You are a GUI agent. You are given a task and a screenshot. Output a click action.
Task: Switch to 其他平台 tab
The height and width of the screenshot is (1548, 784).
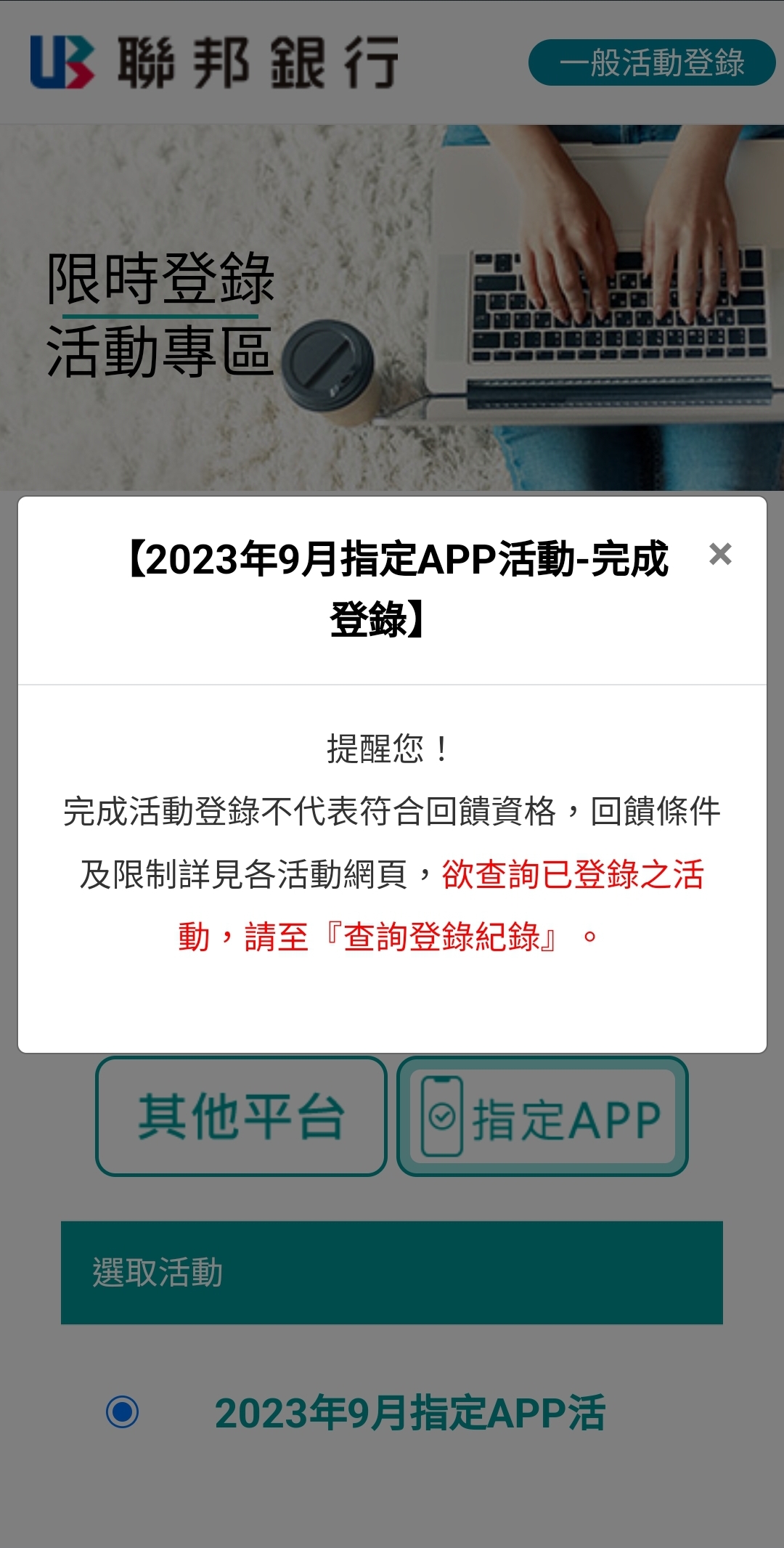241,1116
